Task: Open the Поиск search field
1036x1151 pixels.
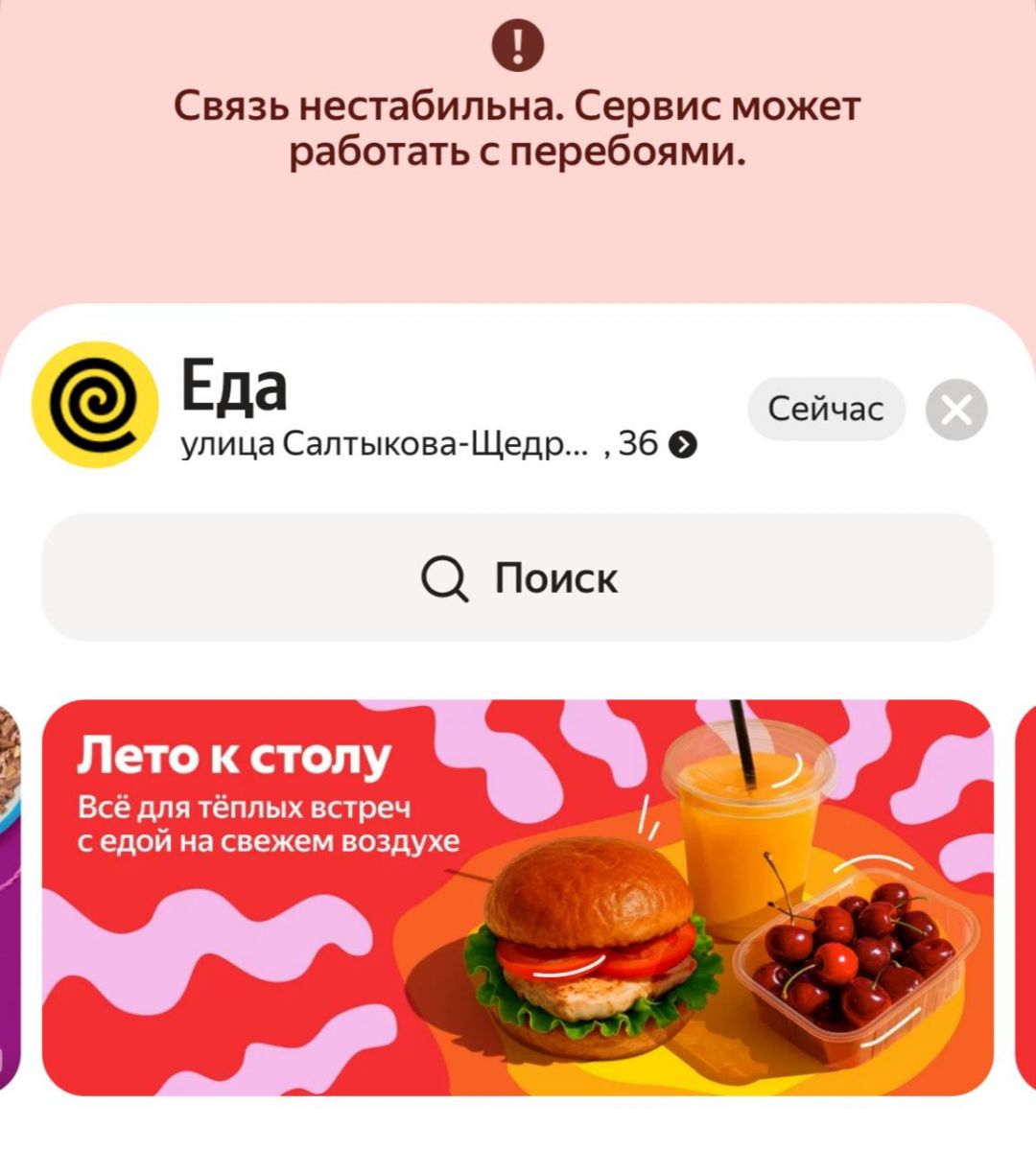Action: click(x=518, y=577)
